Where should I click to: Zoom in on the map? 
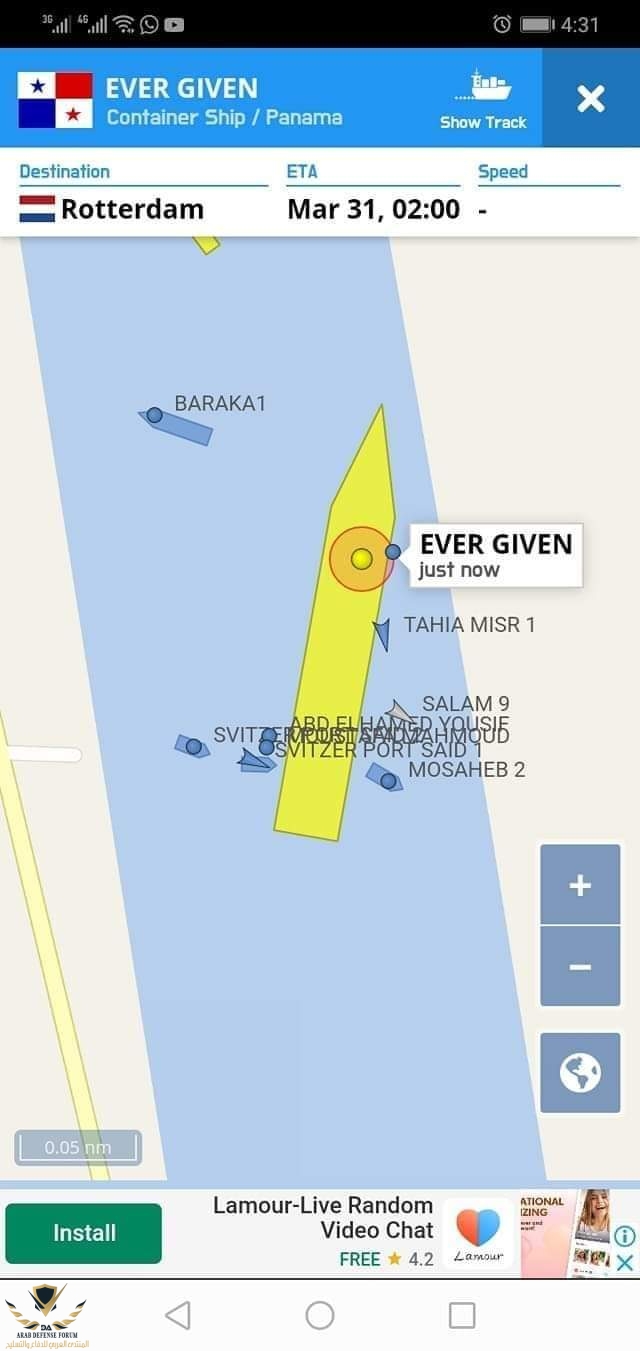coord(580,885)
